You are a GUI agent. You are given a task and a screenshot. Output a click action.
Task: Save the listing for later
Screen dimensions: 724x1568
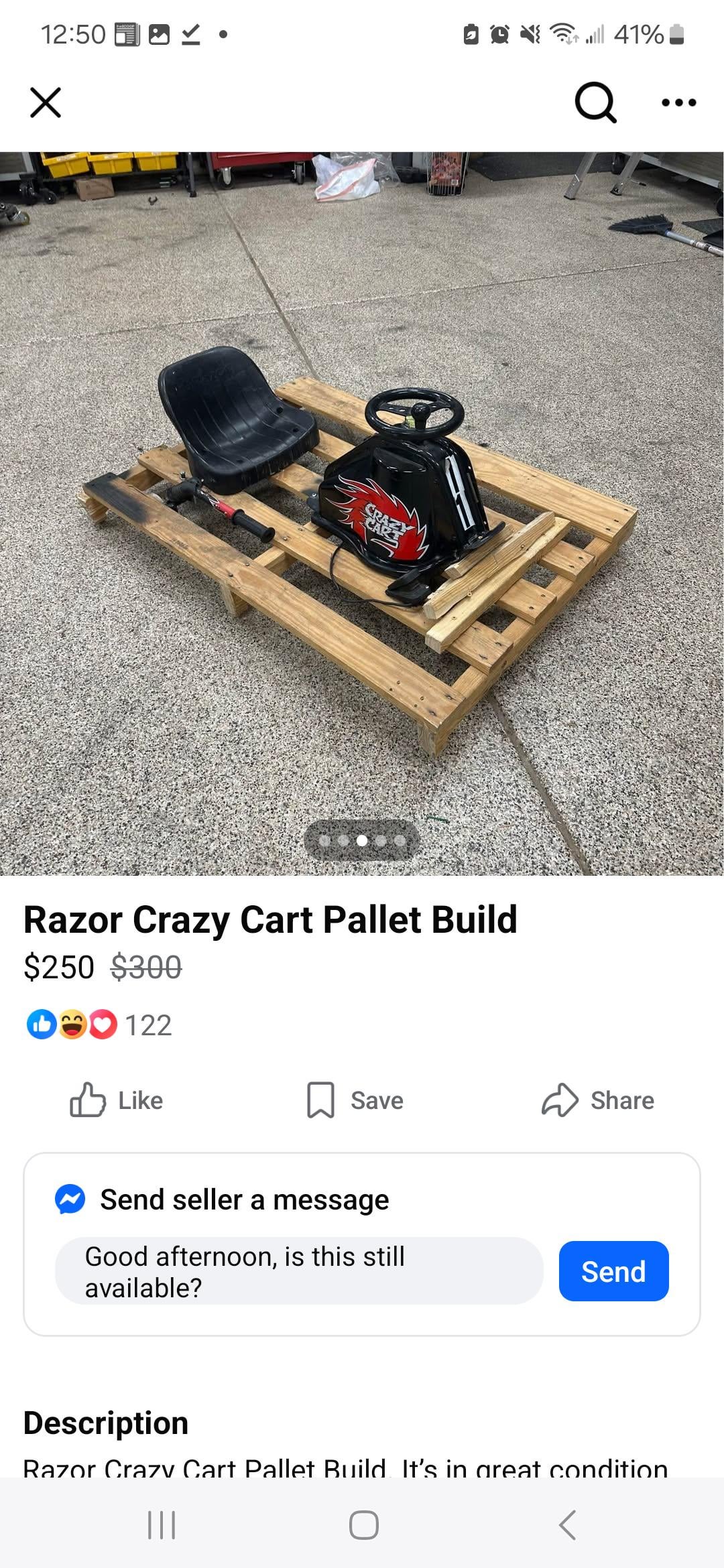[355, 1100]
